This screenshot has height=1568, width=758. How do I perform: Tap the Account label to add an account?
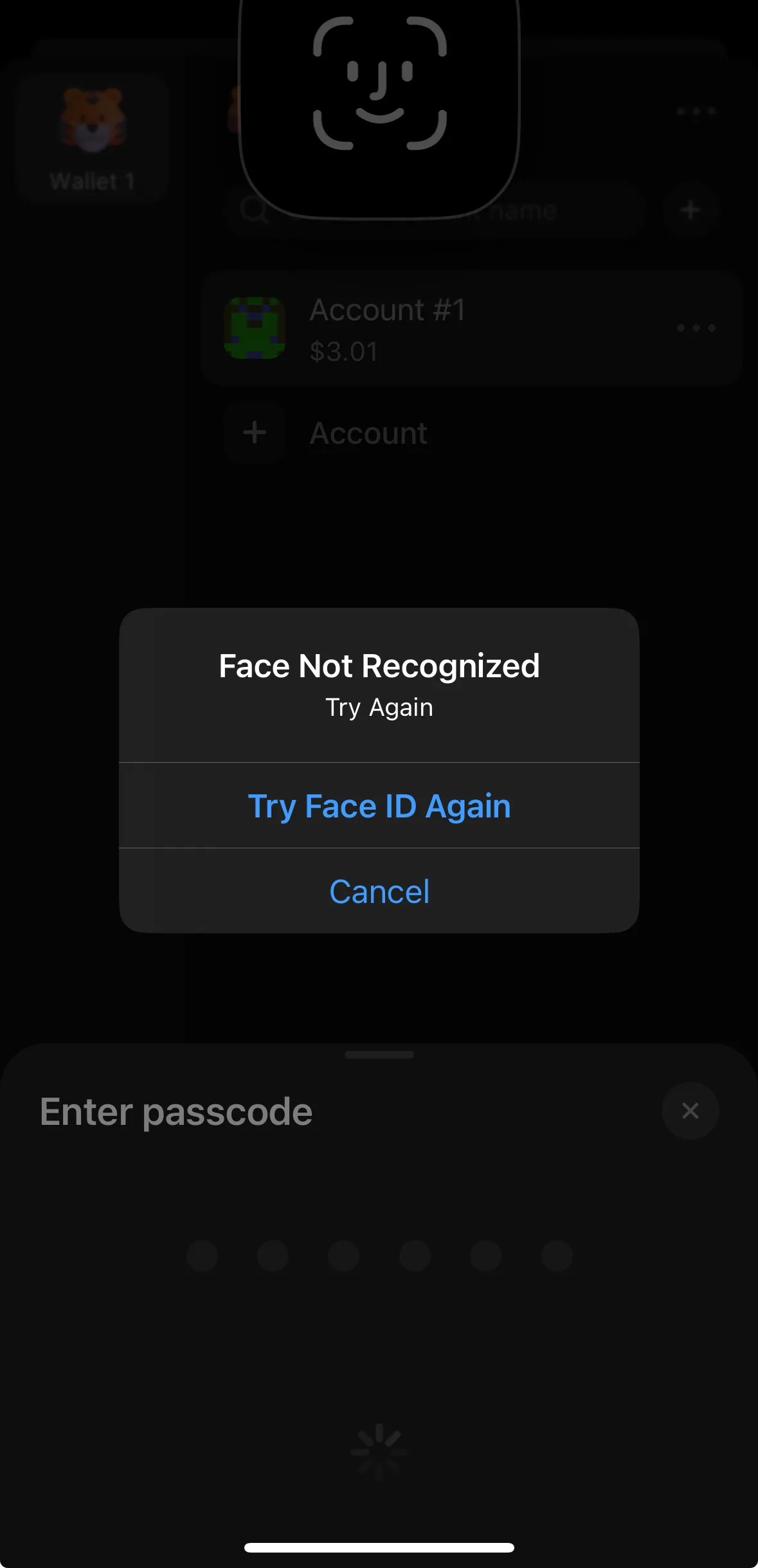pyautogui.click(x=368, y=432)
